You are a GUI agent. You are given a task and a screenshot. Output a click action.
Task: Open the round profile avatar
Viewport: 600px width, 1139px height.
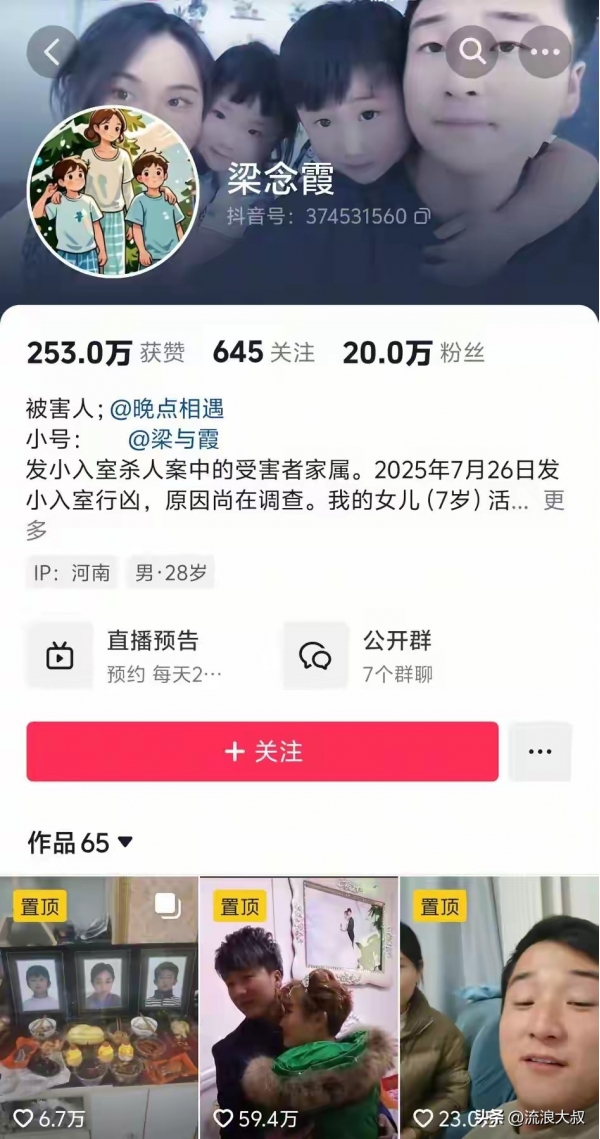point(113,190)
